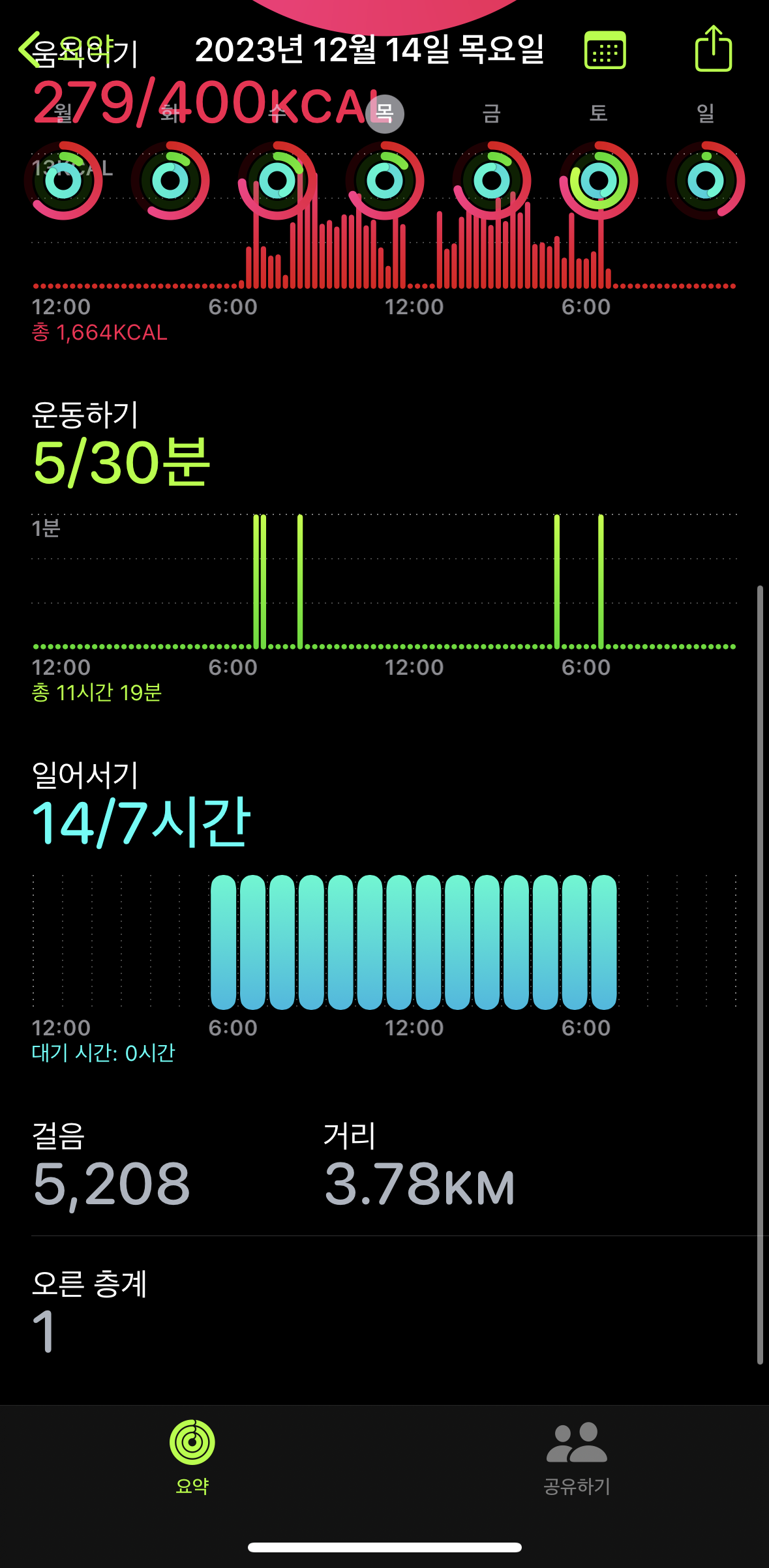Share this day's activity
The height and width of the screenshot is (1568, 769).
pos(713,49)
